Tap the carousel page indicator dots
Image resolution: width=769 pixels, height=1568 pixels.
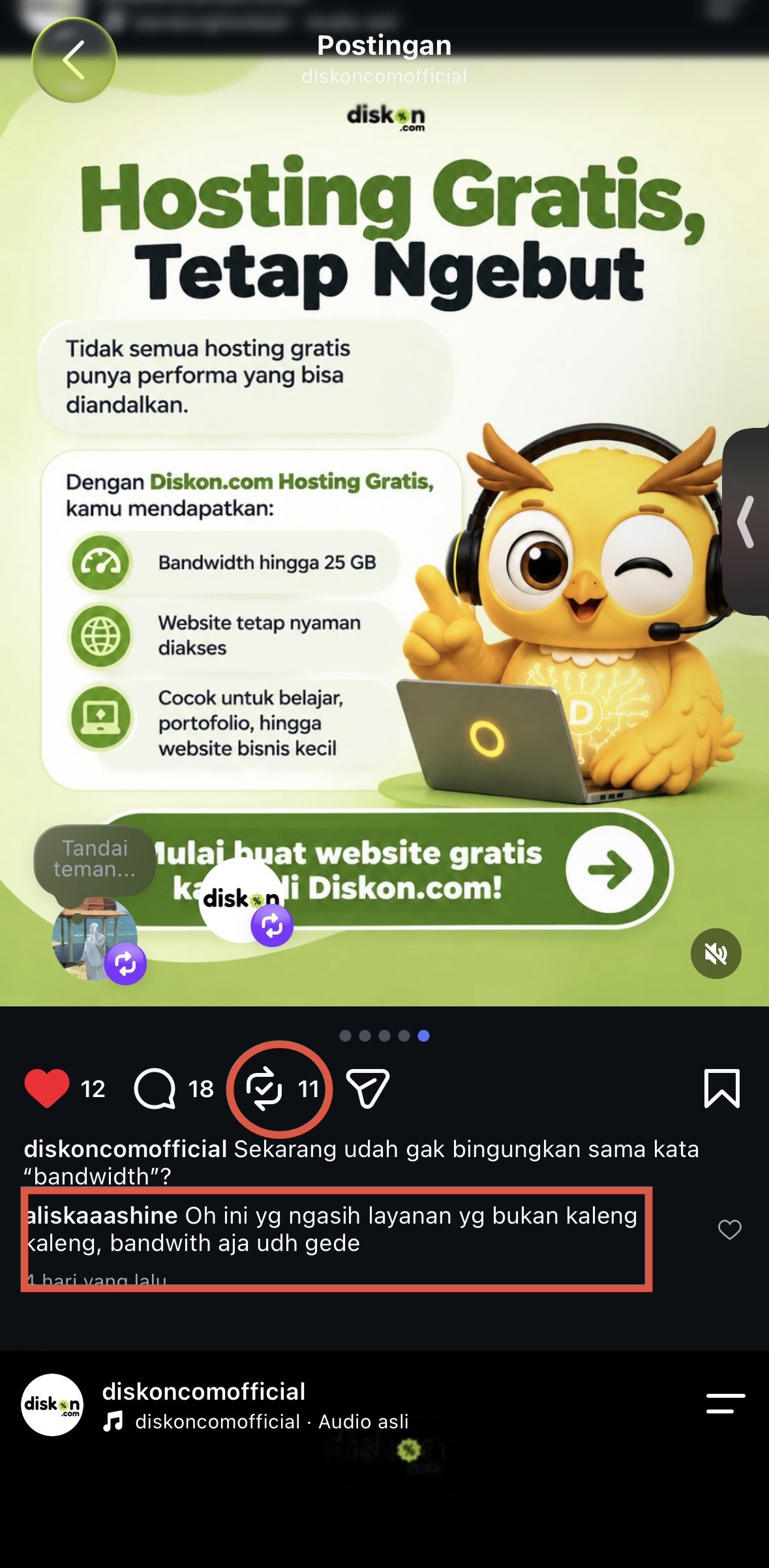pos(384,1035)
